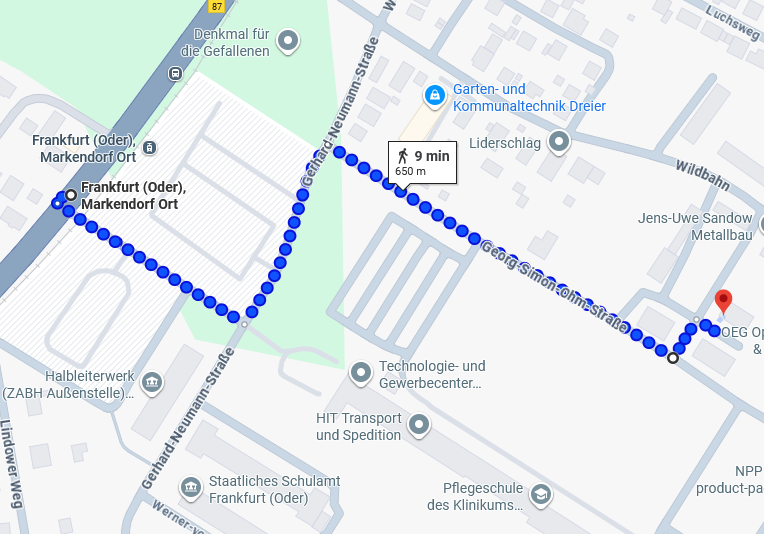Tap the 9 min walking route label
This screenshot has width=764, height=534.
pos(422,161)
